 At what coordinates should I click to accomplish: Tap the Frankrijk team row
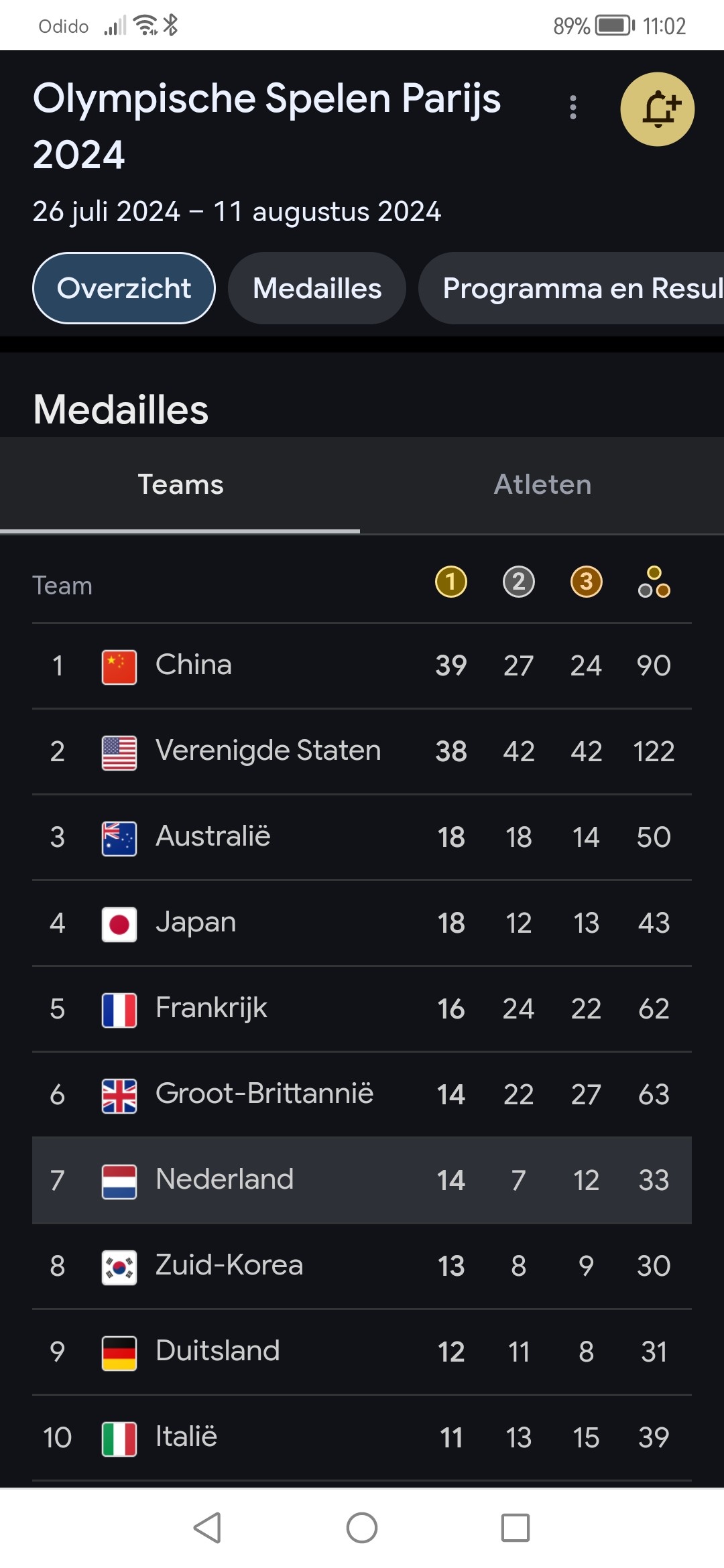pos(362,1008)
